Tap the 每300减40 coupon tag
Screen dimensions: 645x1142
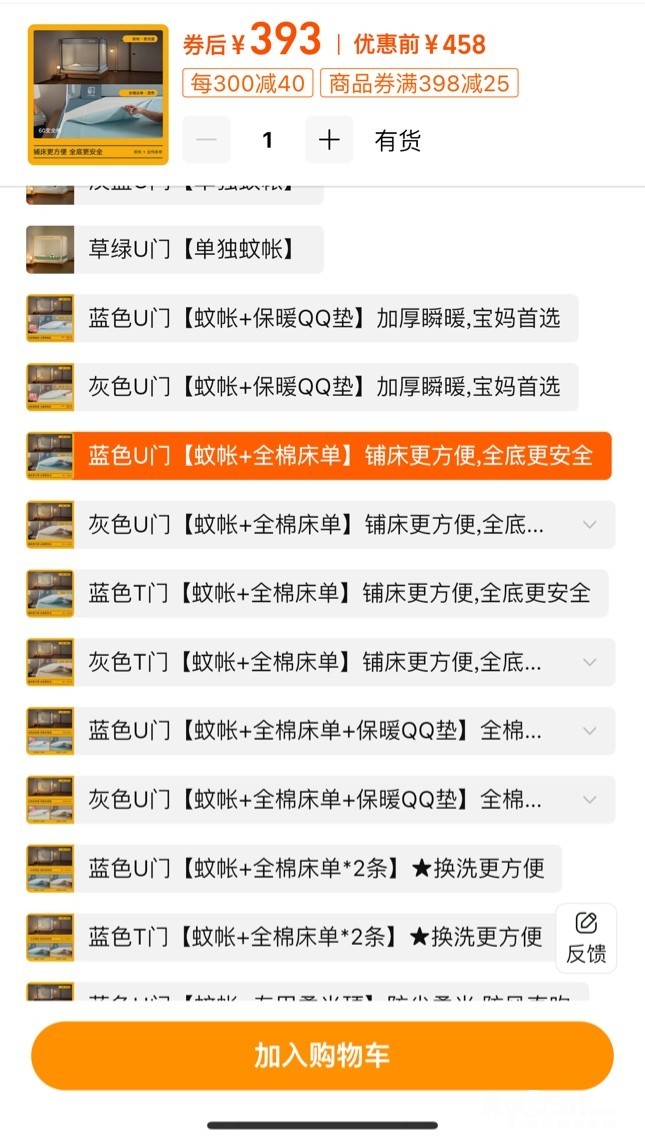click(248, 83)
